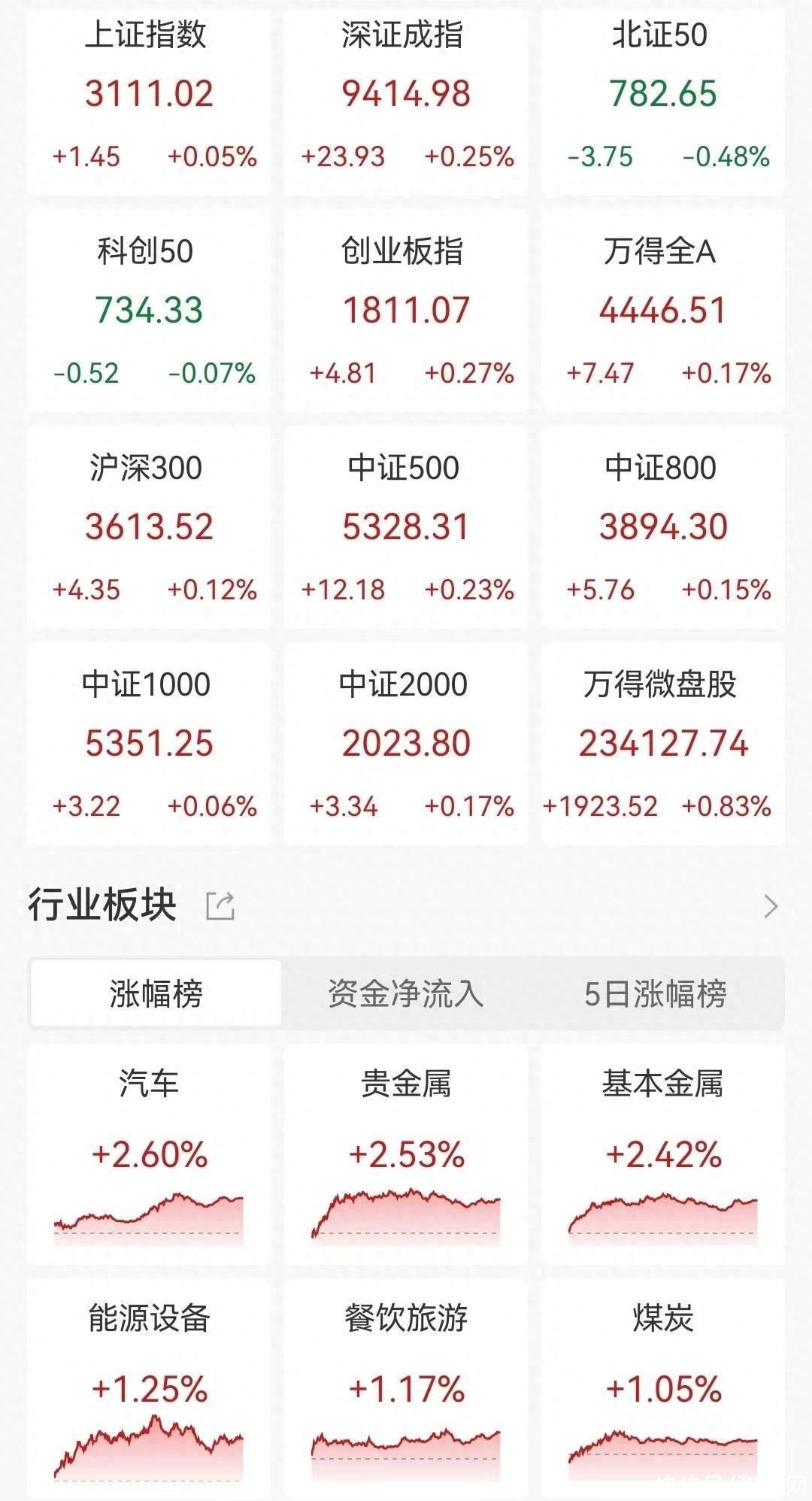812x1501 pixels.
Task: Select the 涨幅榜 tab
Action: [x=156, y=993]
